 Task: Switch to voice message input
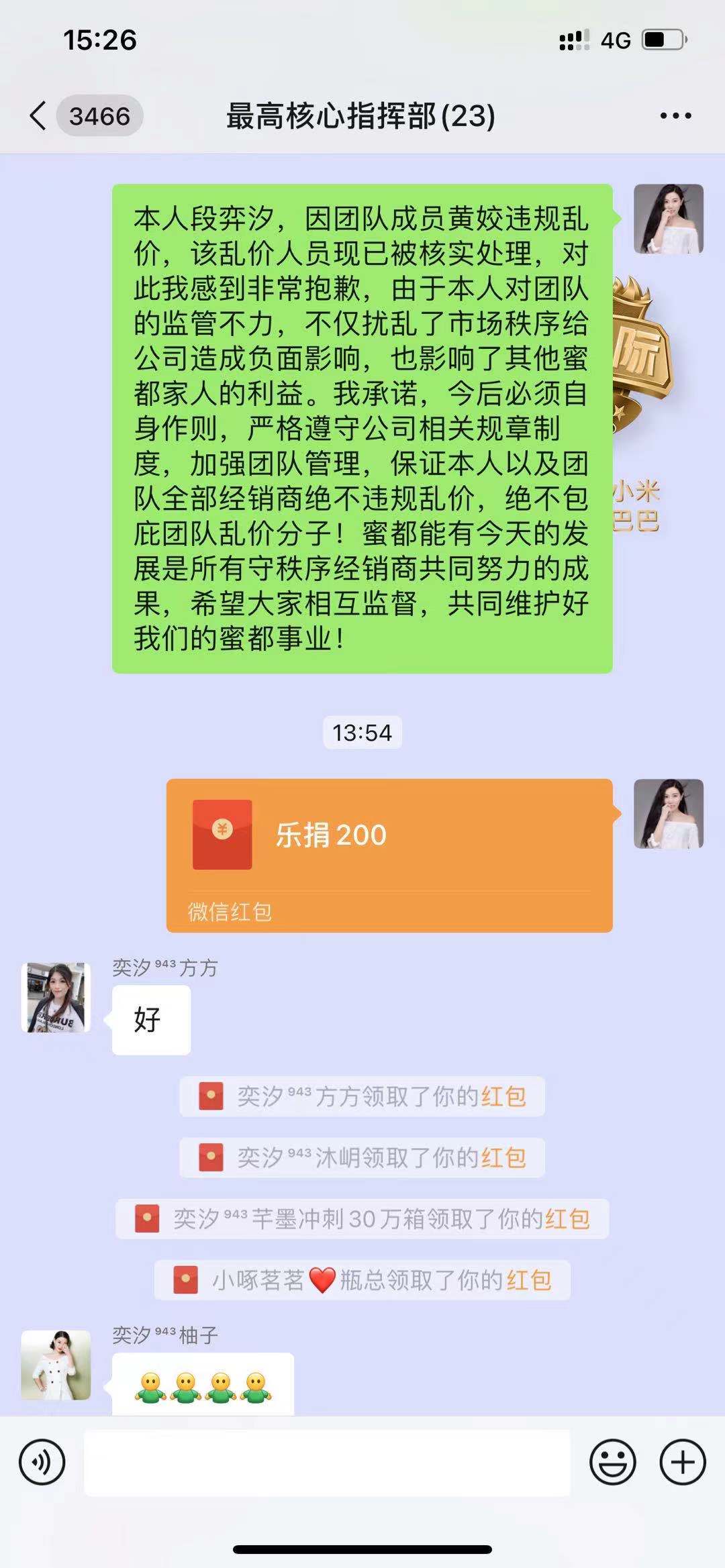click(42, 1462)
